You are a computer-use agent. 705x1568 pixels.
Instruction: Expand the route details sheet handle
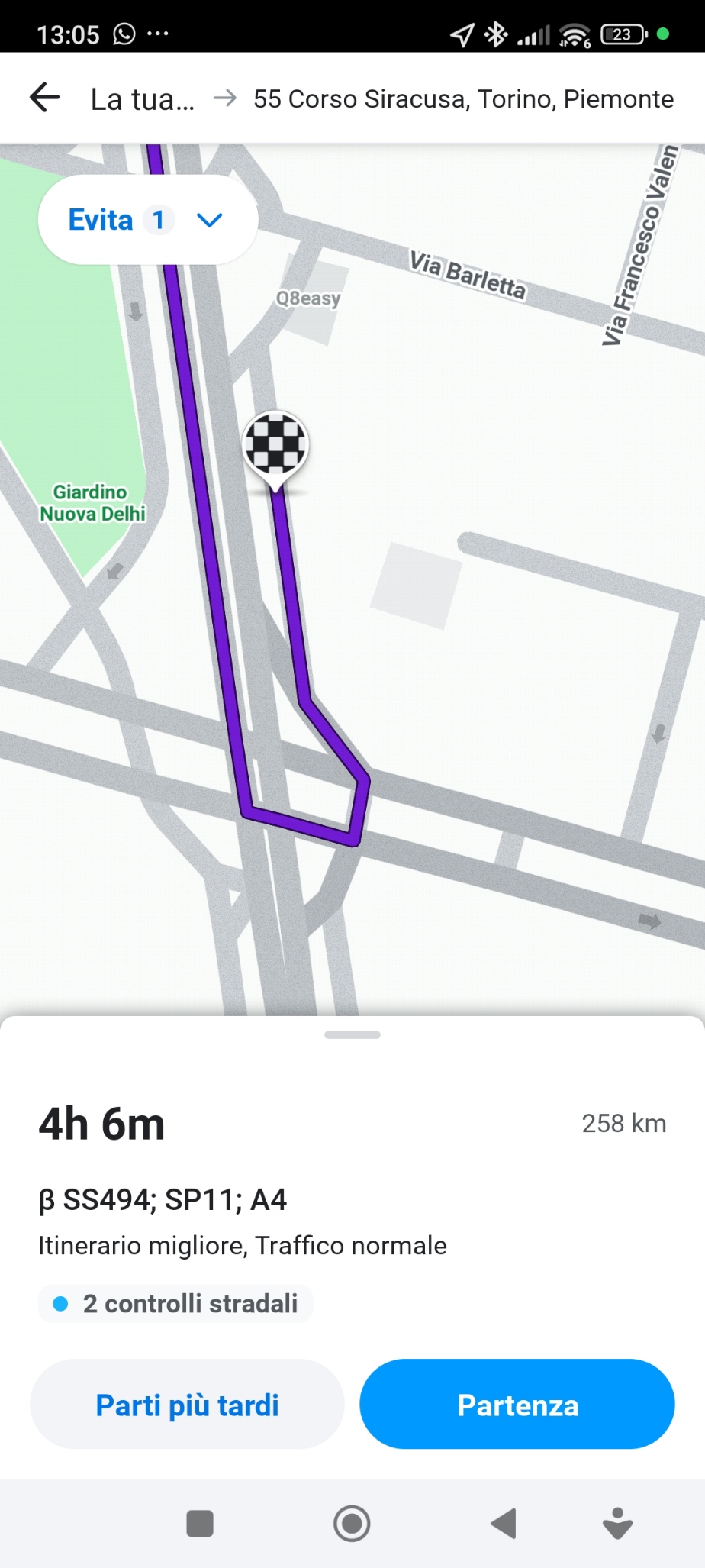click(x=352, y=1034)
